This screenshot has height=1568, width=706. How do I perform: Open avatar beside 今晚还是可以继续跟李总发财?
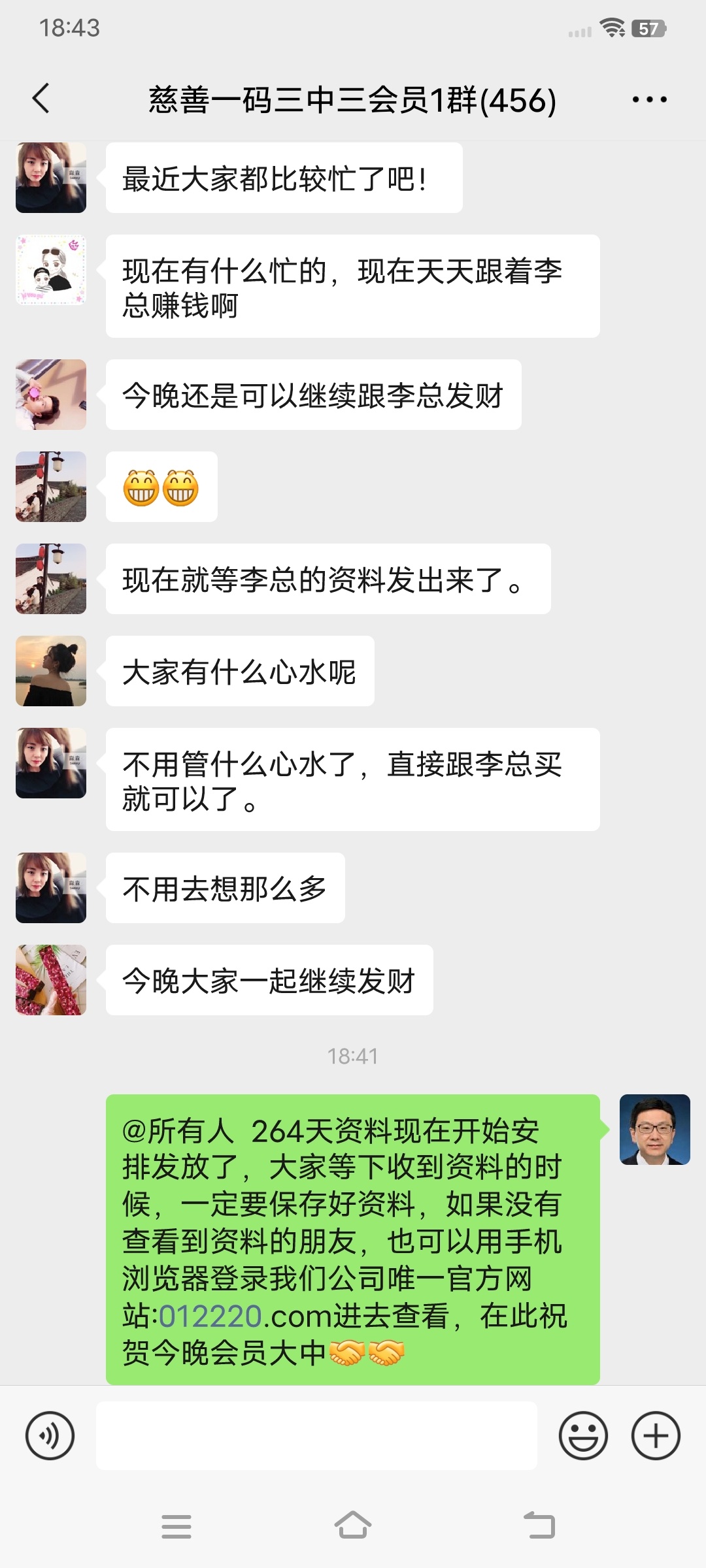point(51,395)
